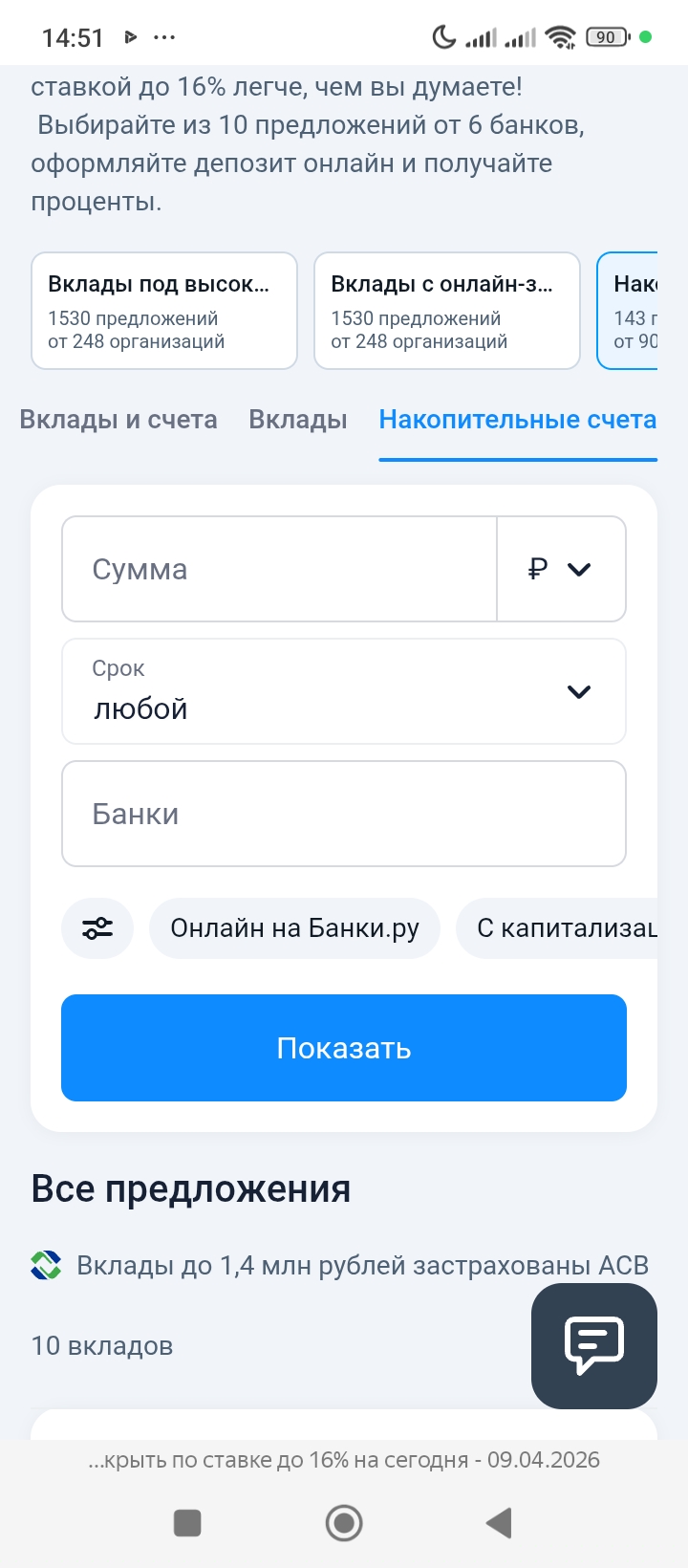
Task: Tap the Банки field
Action: point(344,814)
